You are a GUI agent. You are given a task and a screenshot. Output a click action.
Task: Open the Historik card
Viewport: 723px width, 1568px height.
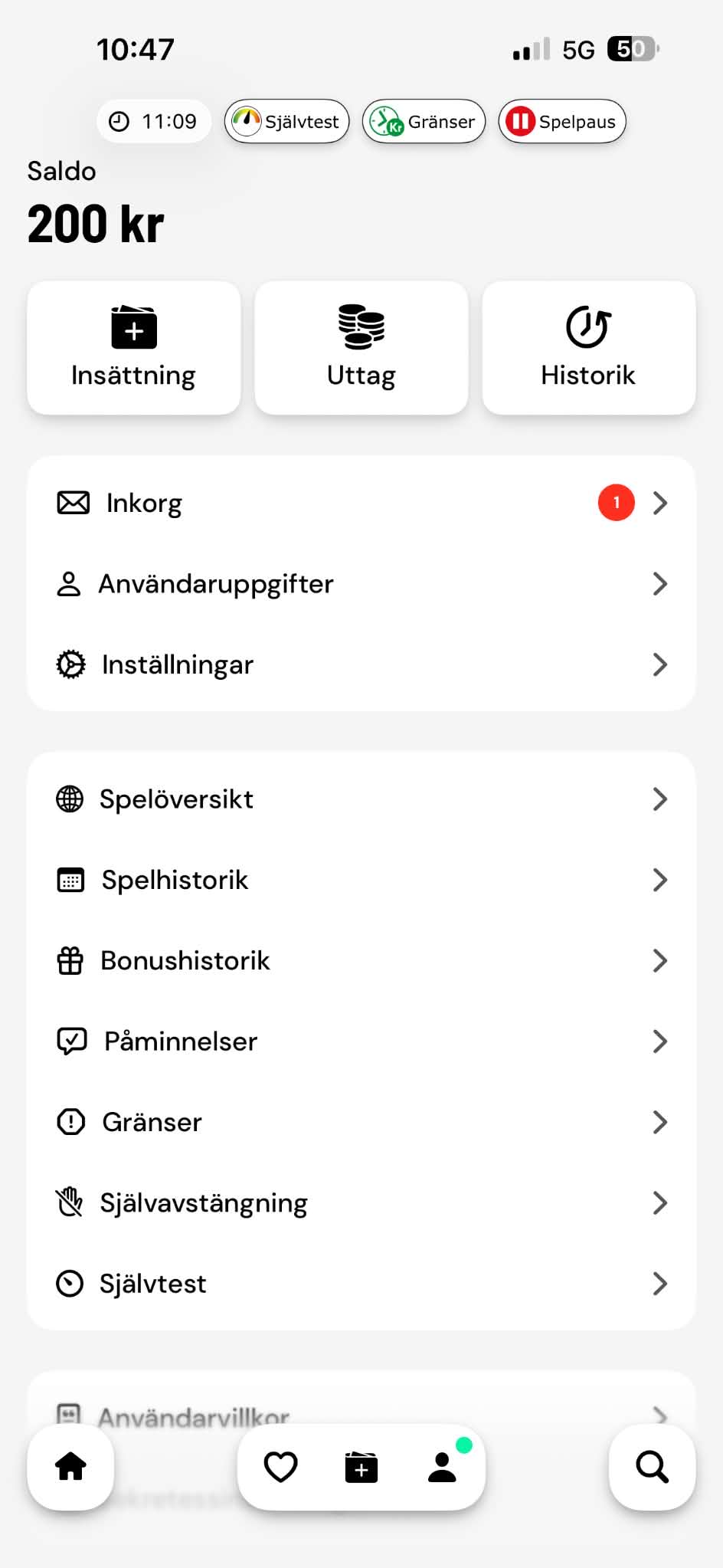coord(589,347)
